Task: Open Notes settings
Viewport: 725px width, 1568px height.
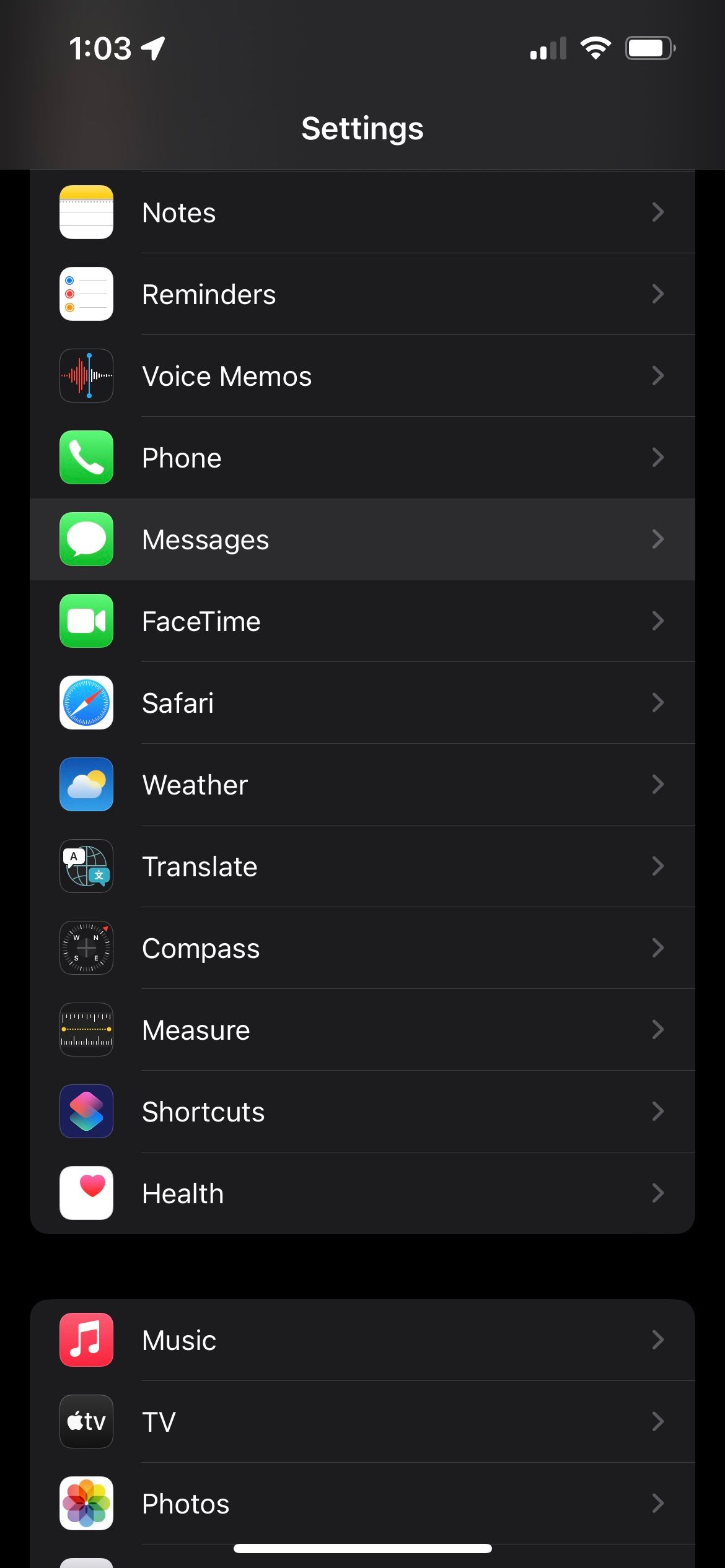Action: [x=362, y=212]
